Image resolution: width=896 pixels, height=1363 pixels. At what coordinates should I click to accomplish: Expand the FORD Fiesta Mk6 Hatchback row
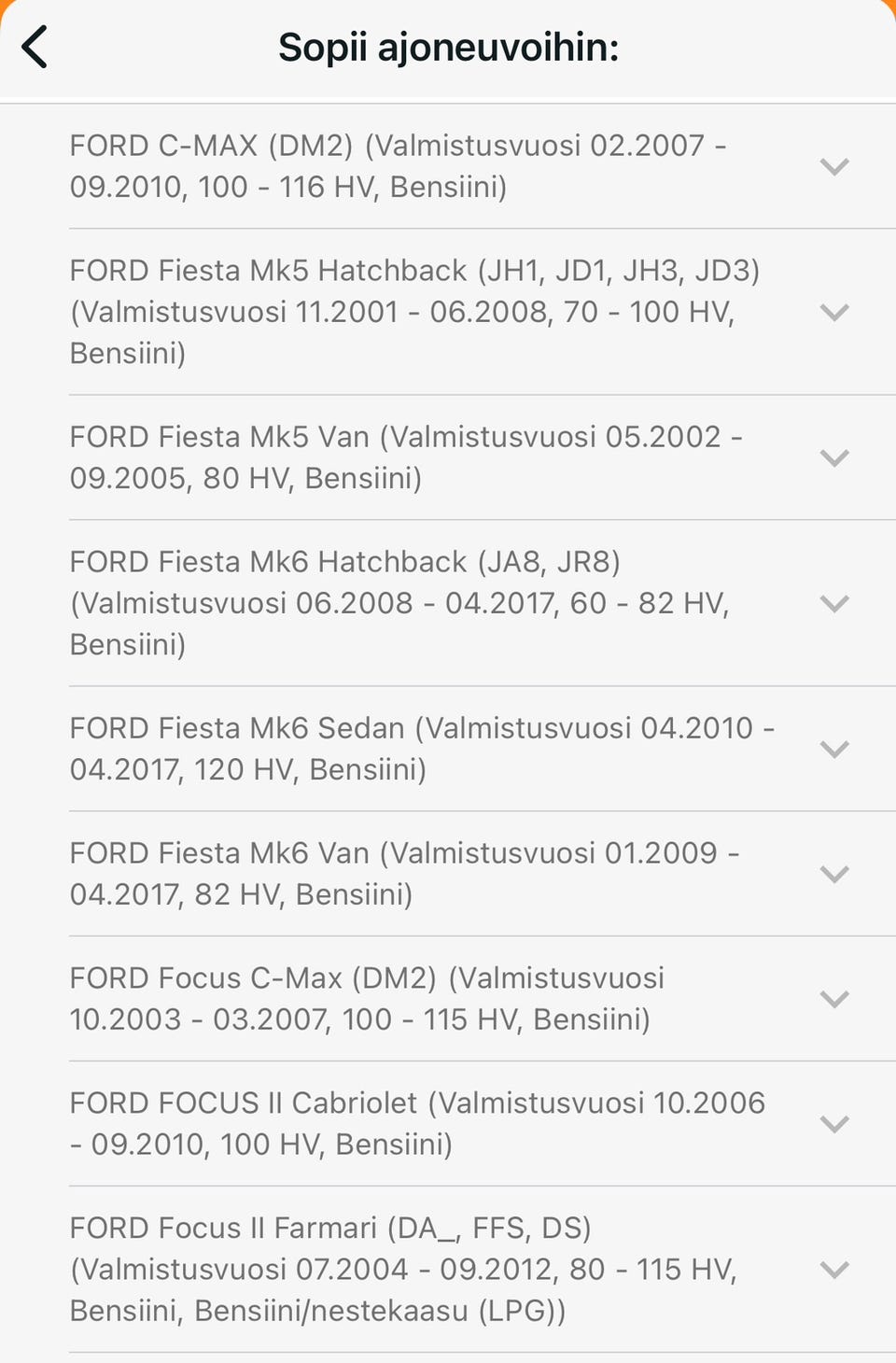[x=833, y=604]
